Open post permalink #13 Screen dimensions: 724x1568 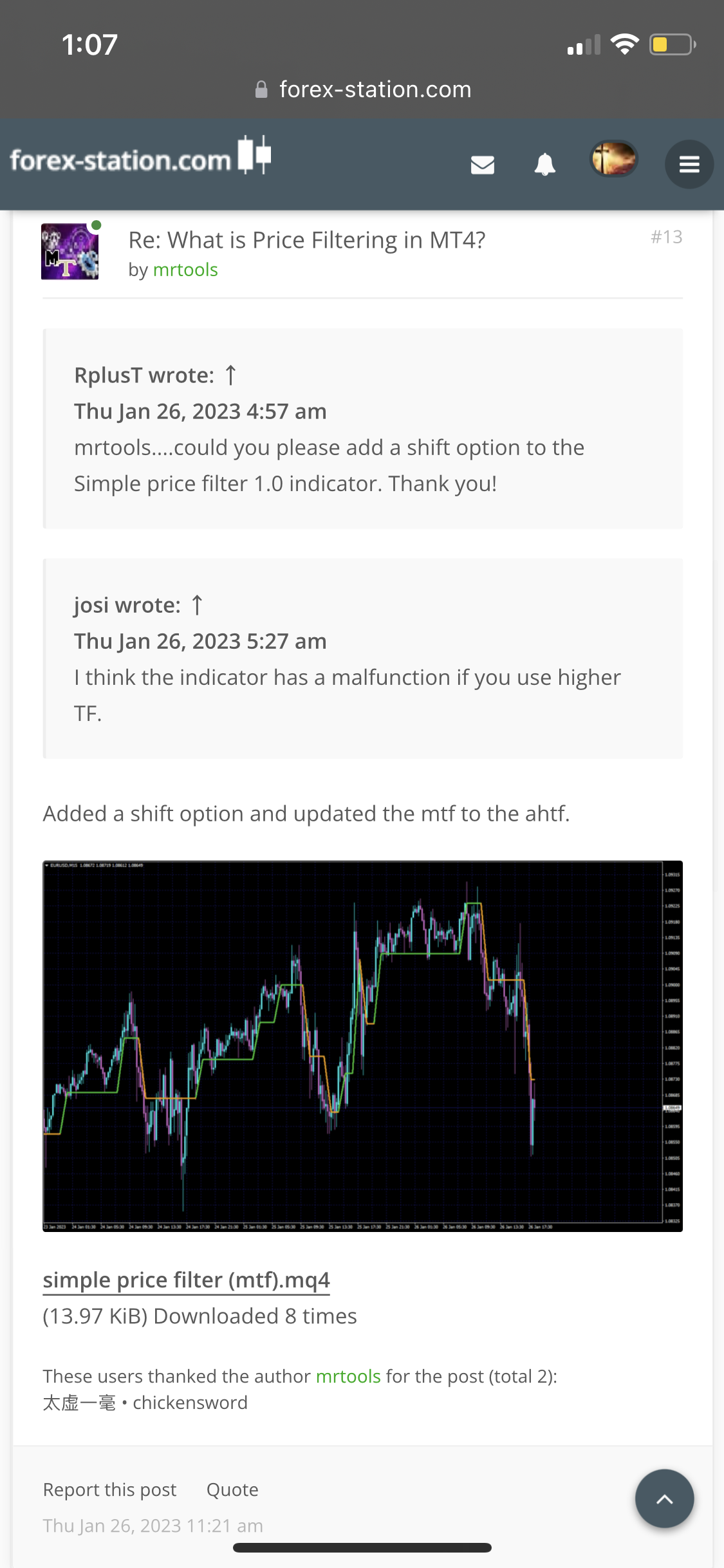pyautogui.click(x=666, y=237)
